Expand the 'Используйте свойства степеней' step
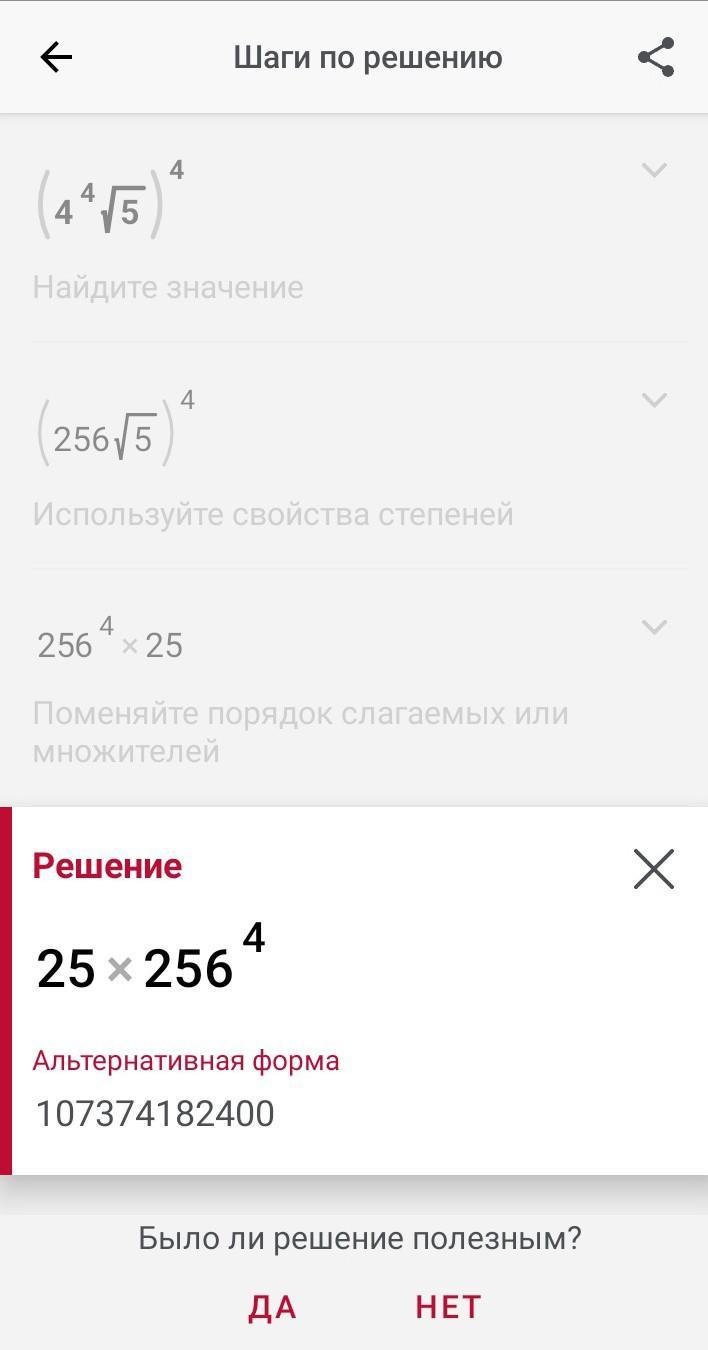Viewport: 708px width, 1350px height. click(654, 400)
